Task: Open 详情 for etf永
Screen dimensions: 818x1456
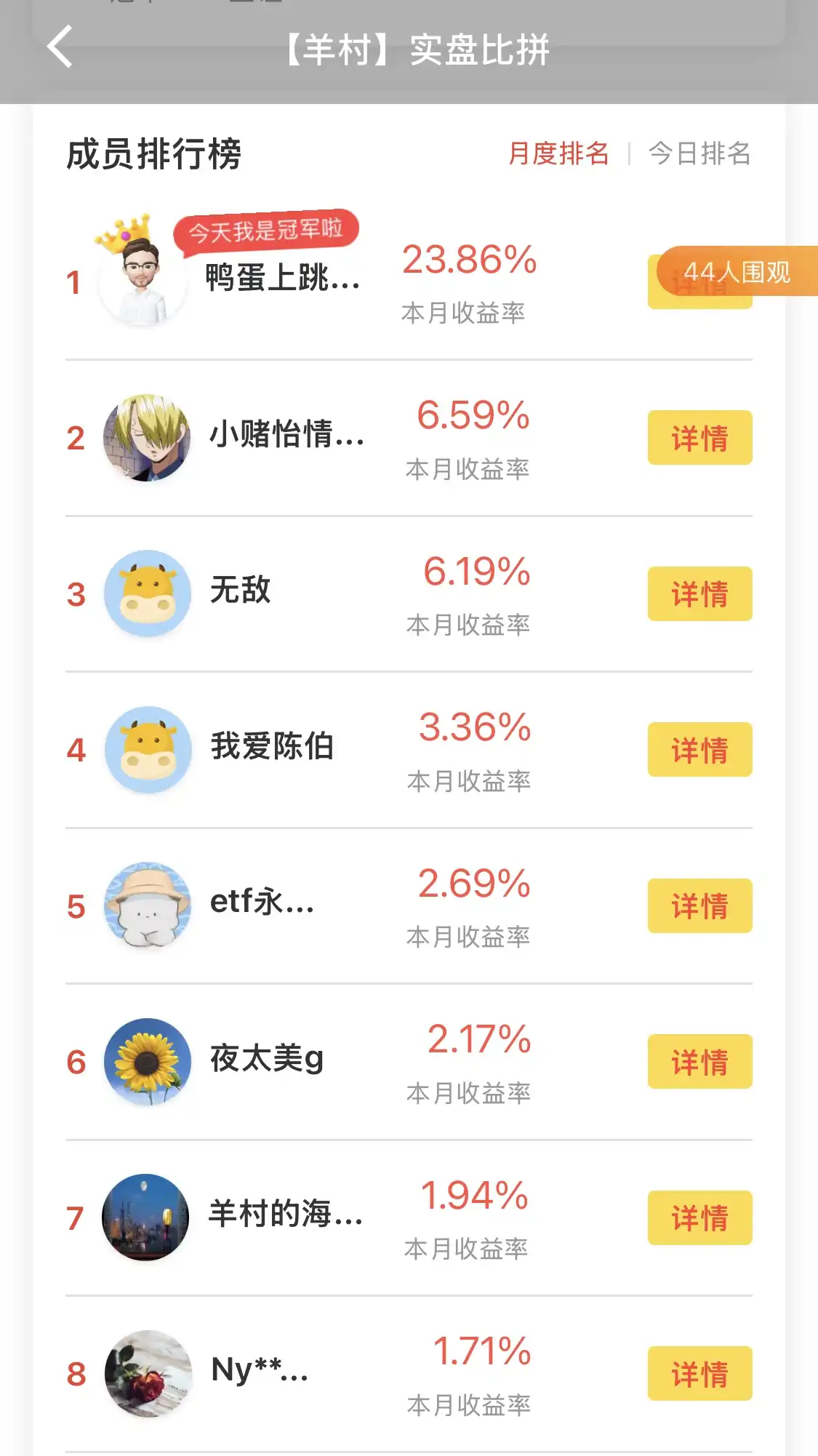Action: click(x=699, y=905)
